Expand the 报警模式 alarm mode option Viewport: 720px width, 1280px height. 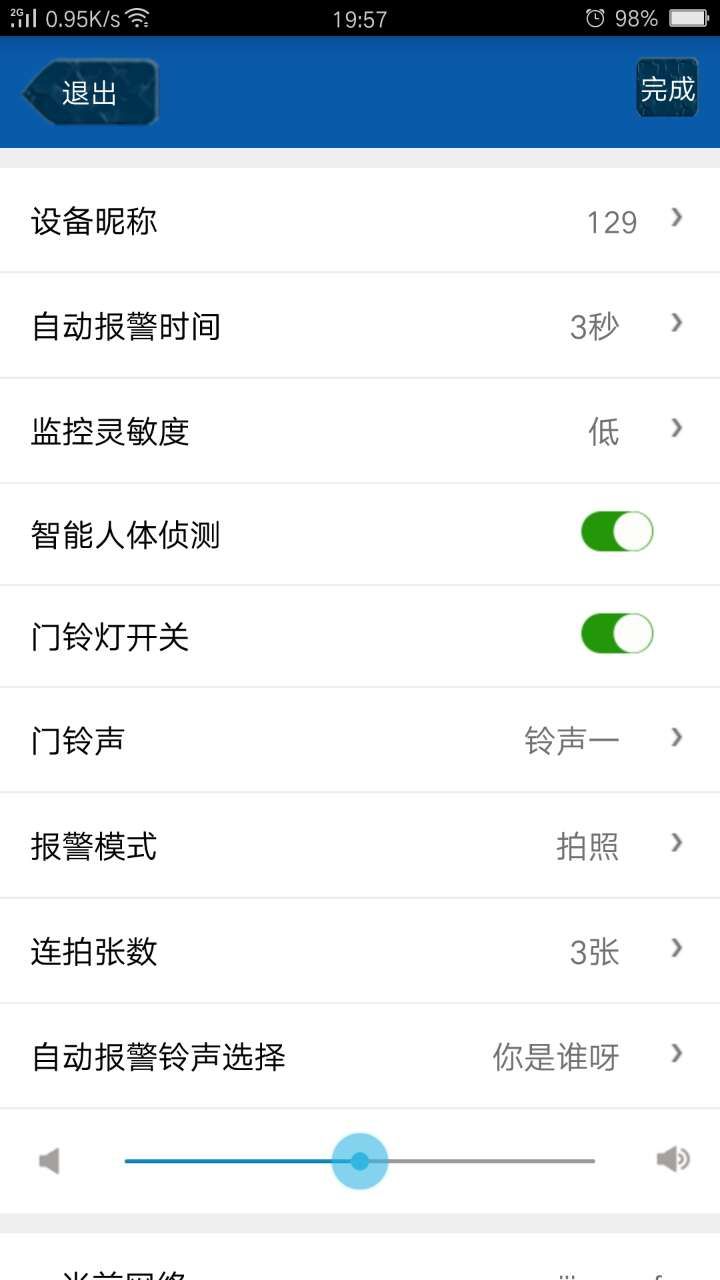pyautogui.click(x=675, y=845)
